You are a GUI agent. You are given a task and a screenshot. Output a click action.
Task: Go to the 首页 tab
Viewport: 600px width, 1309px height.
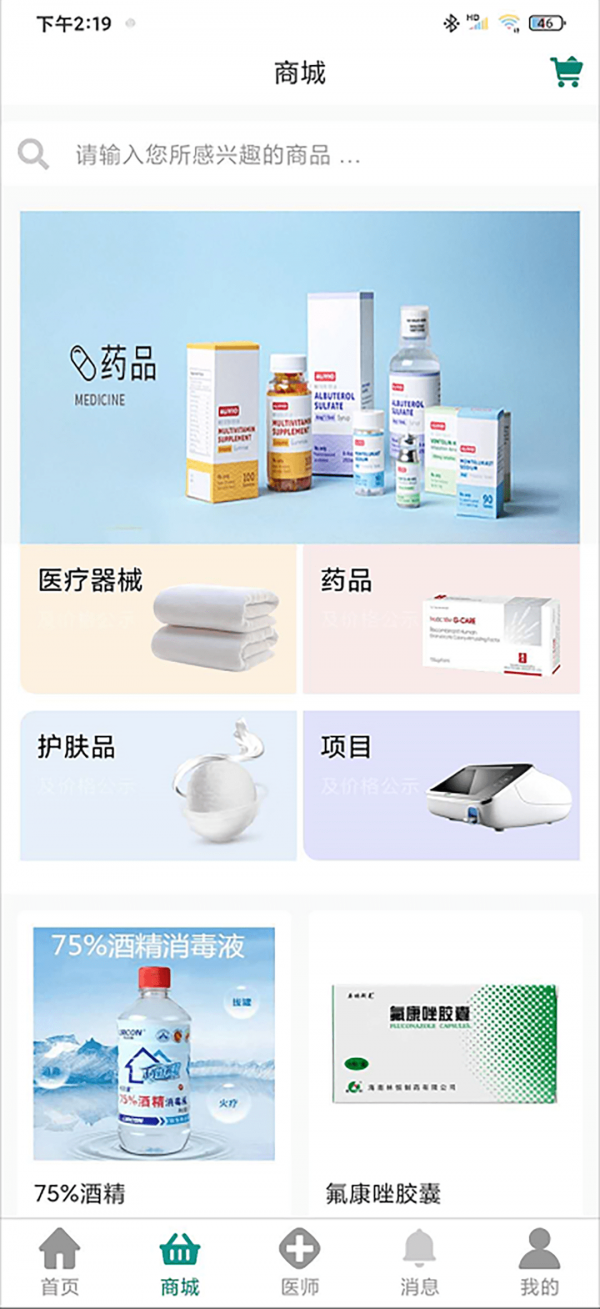[60, 1263]
